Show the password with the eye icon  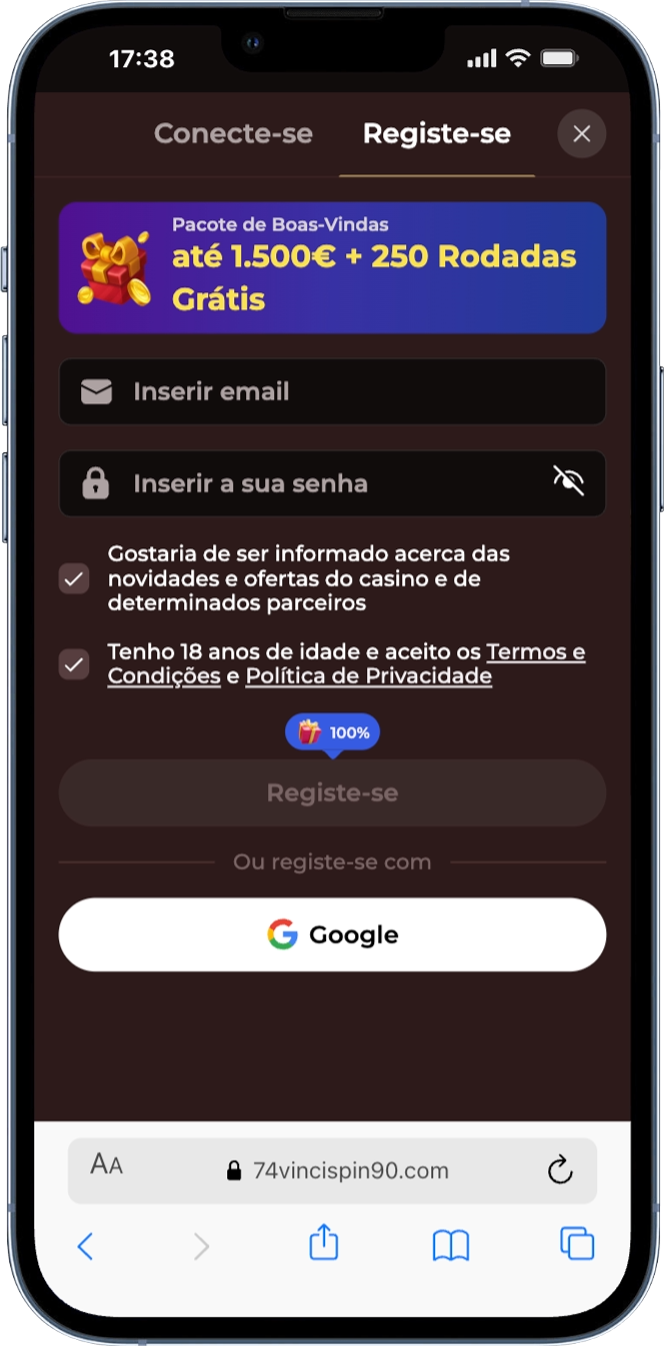[x=568, y=482]
